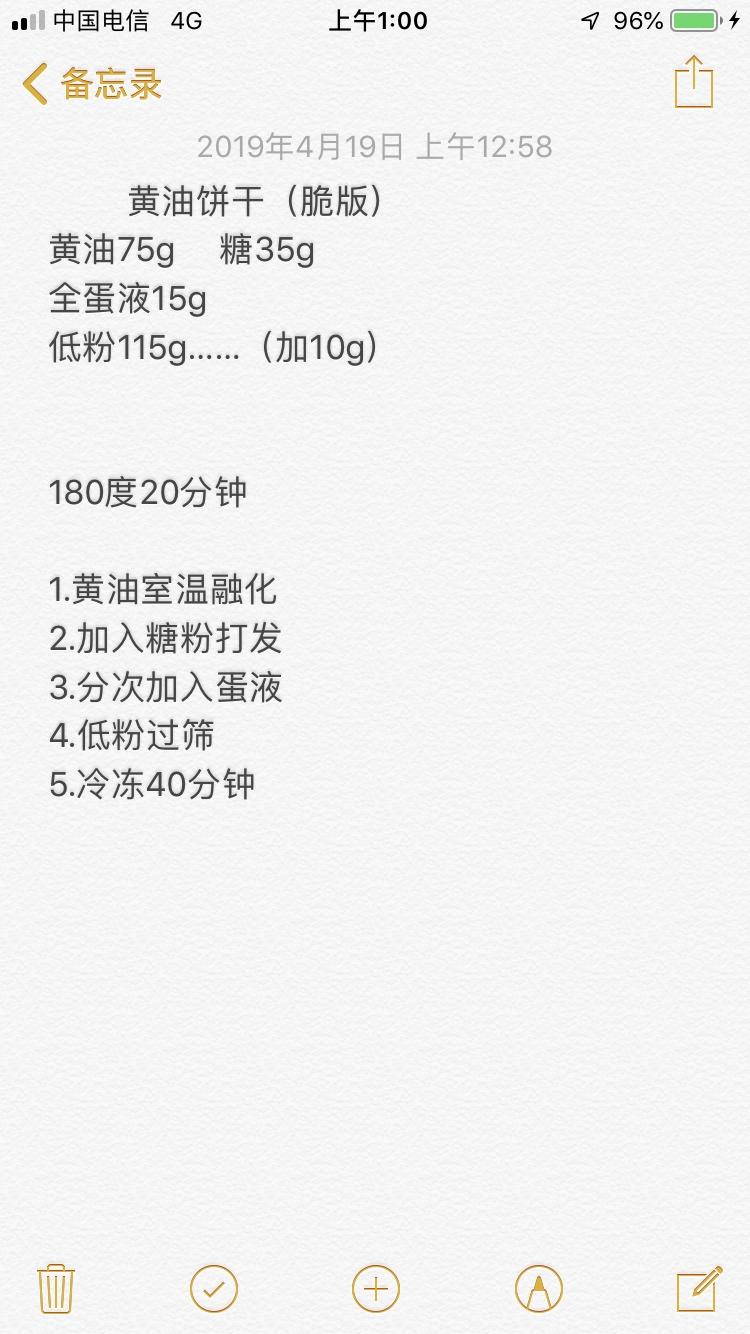
Task: Add a checklist using the checkmark icon
Action: (x=214, y=1288)
